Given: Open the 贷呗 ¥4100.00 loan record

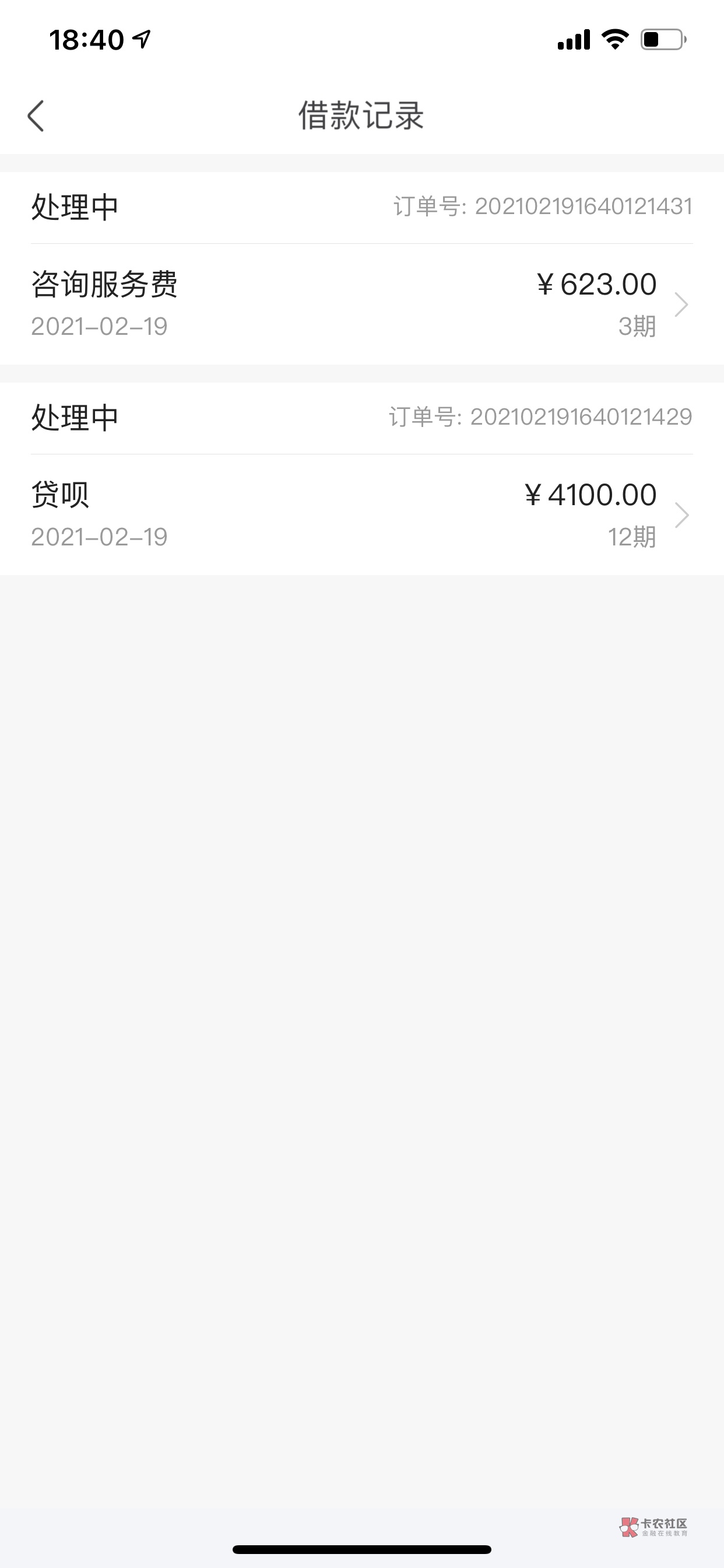Looking at the screenshot, I should point(361,515).
